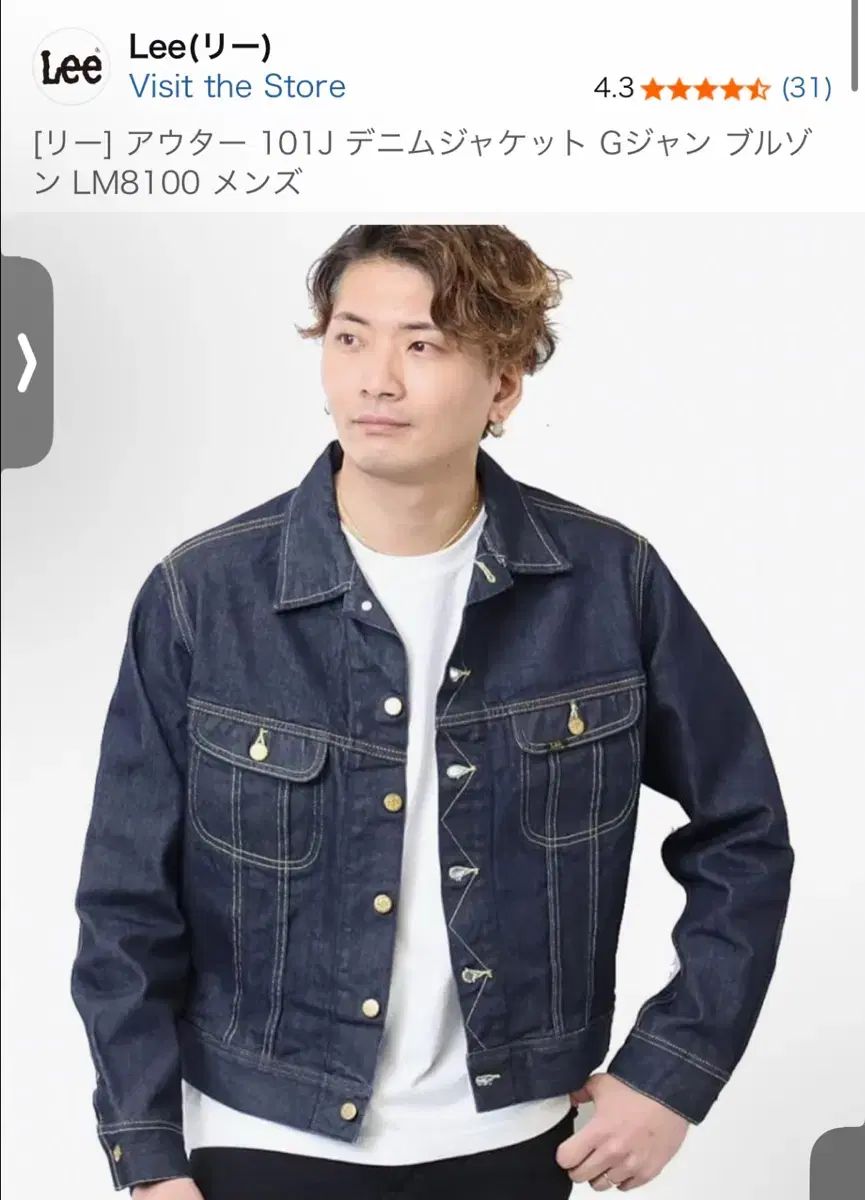Click along the star rating scale
The height and width of the screenshot is (1200, 865).
(707, 89)
